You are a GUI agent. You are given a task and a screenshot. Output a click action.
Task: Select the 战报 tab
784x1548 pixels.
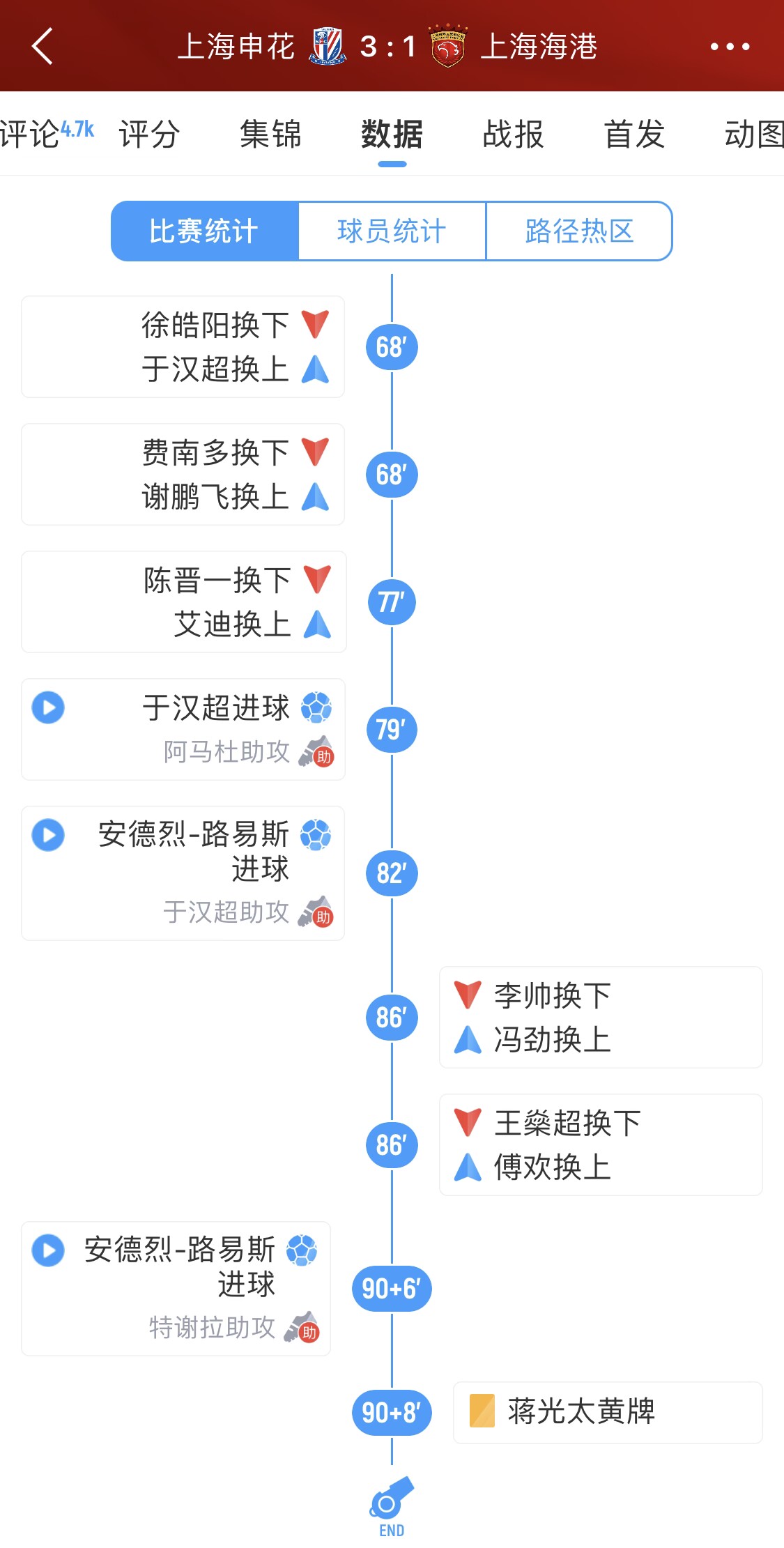513,134
